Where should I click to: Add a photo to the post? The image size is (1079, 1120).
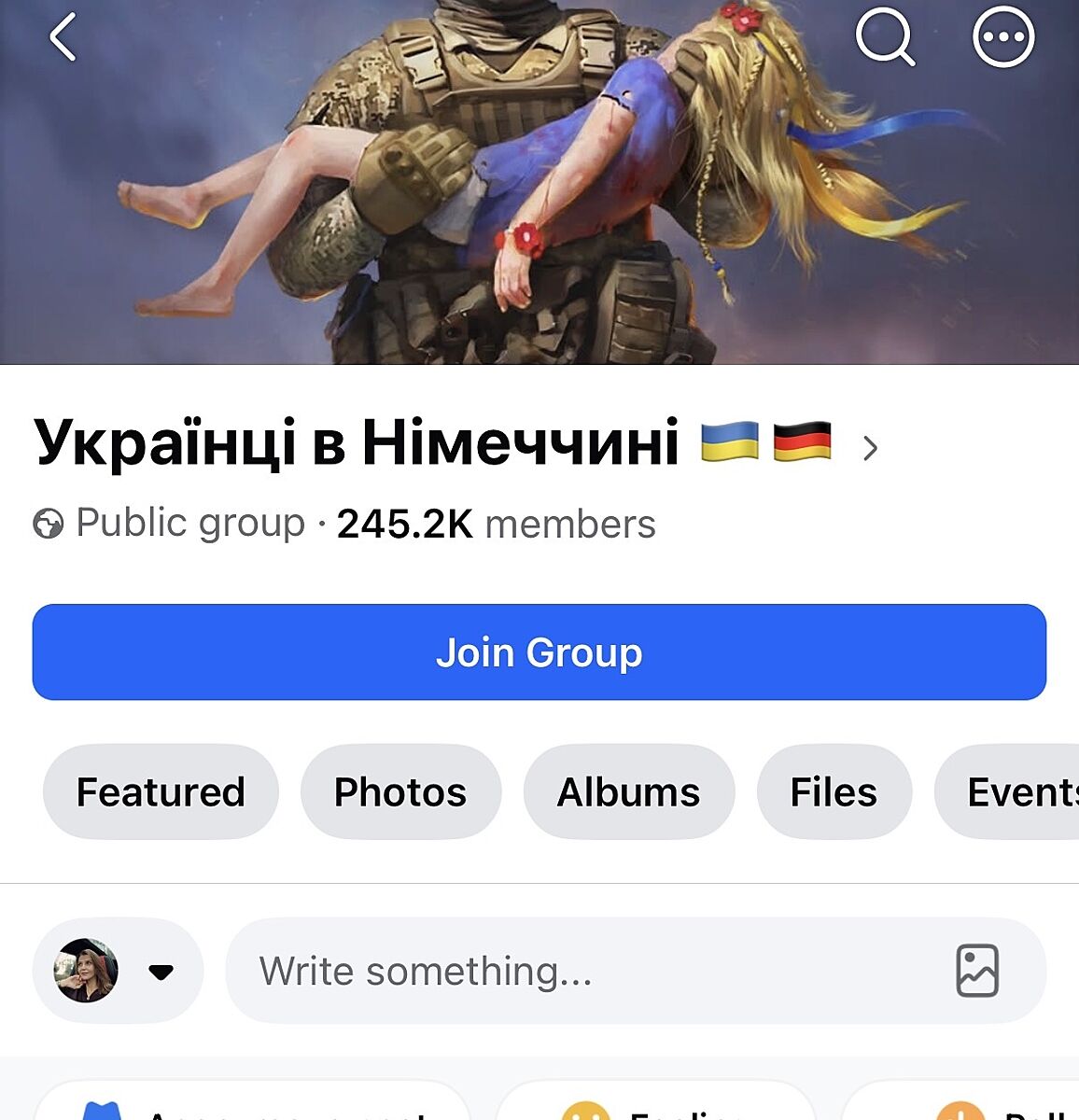(x=977, y=972)
